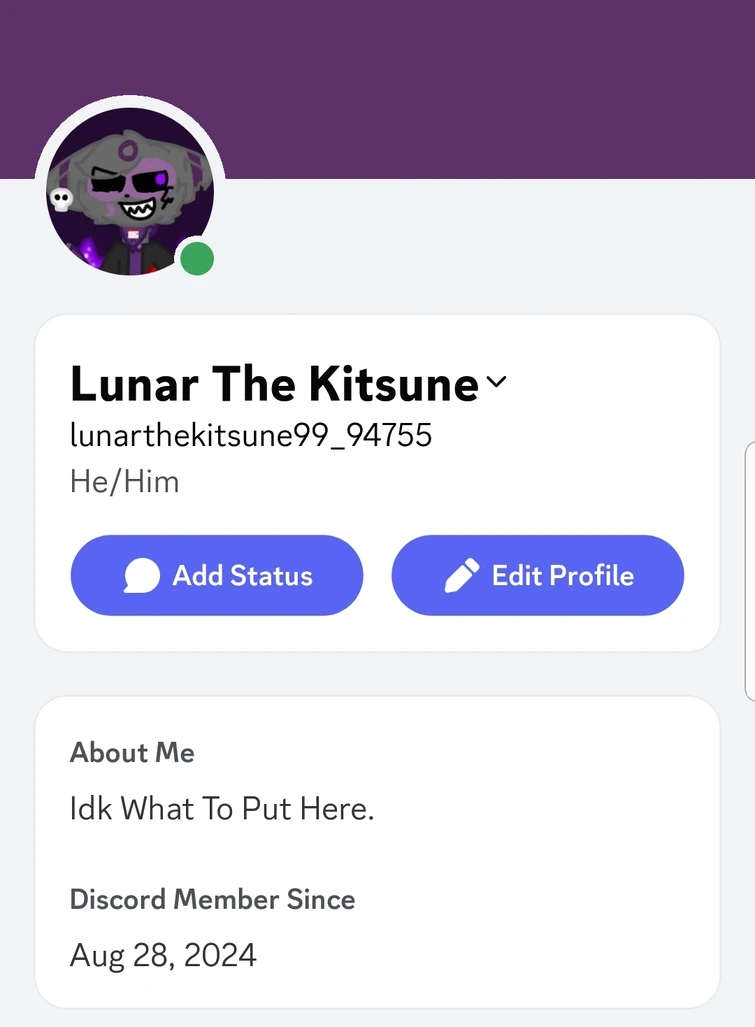Tap the speech bubble icon on Add Status
The width and height of the screenshot is (755, 1027).
point(143,574)
